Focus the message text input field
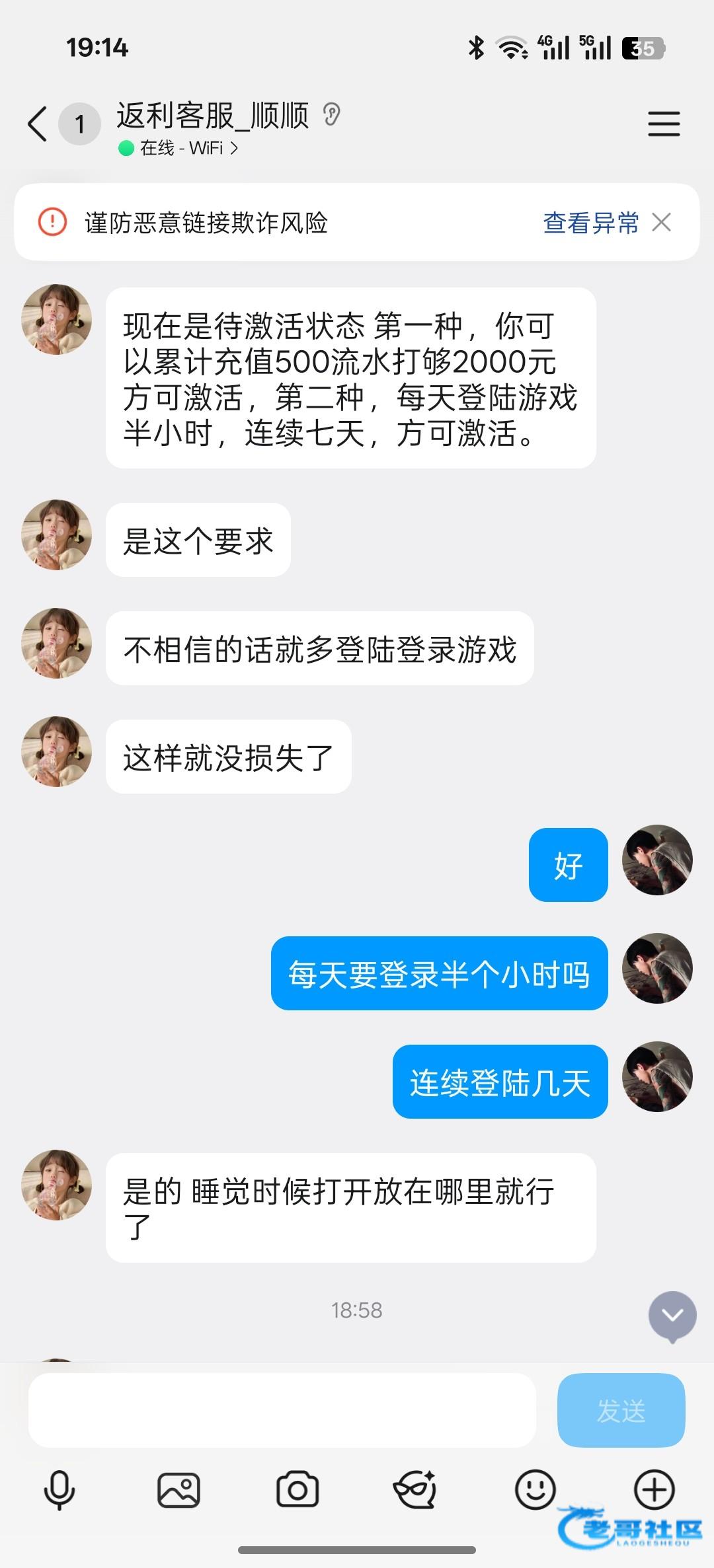This screenshot has width=714, height=1568. [x=282, y=1411]
